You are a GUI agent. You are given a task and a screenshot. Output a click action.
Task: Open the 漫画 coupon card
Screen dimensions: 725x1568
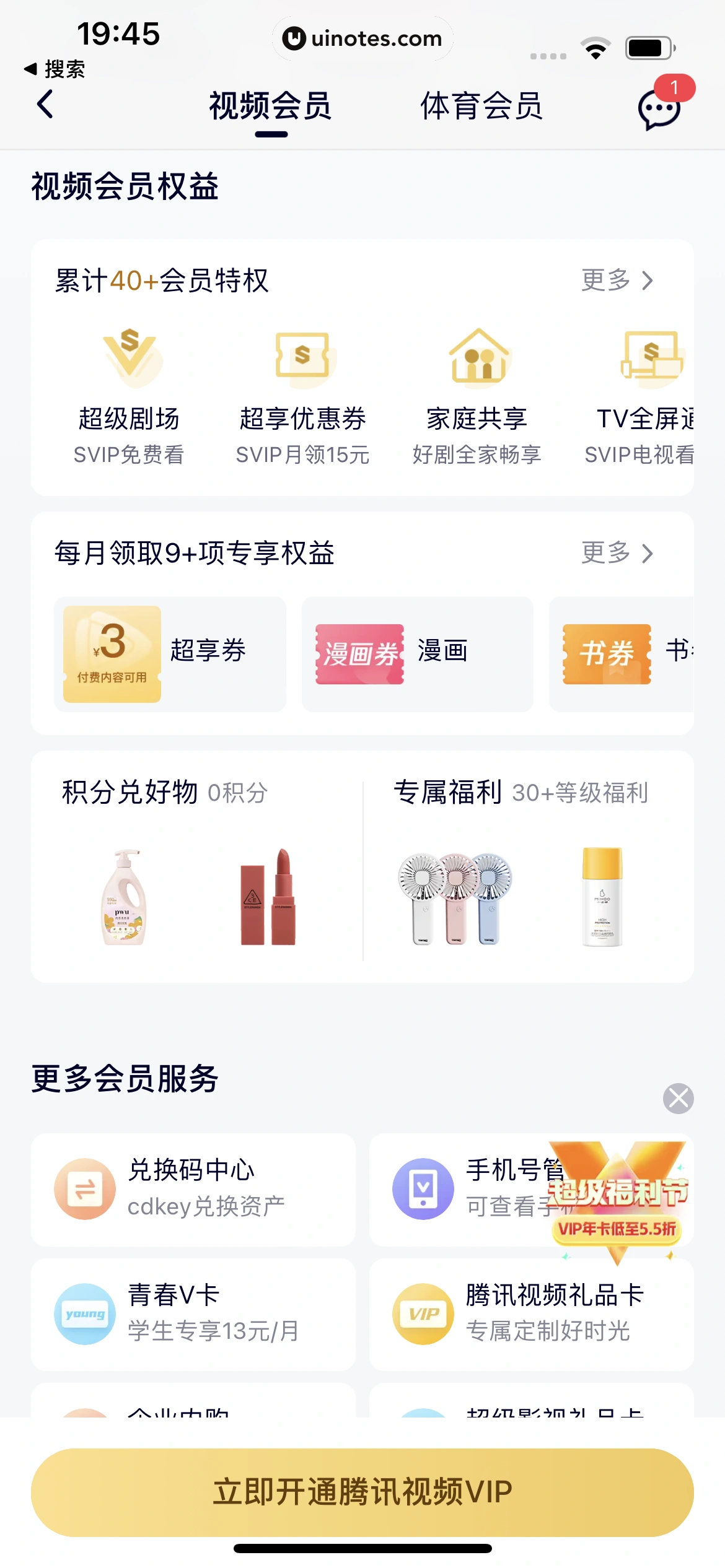point(417,653)
